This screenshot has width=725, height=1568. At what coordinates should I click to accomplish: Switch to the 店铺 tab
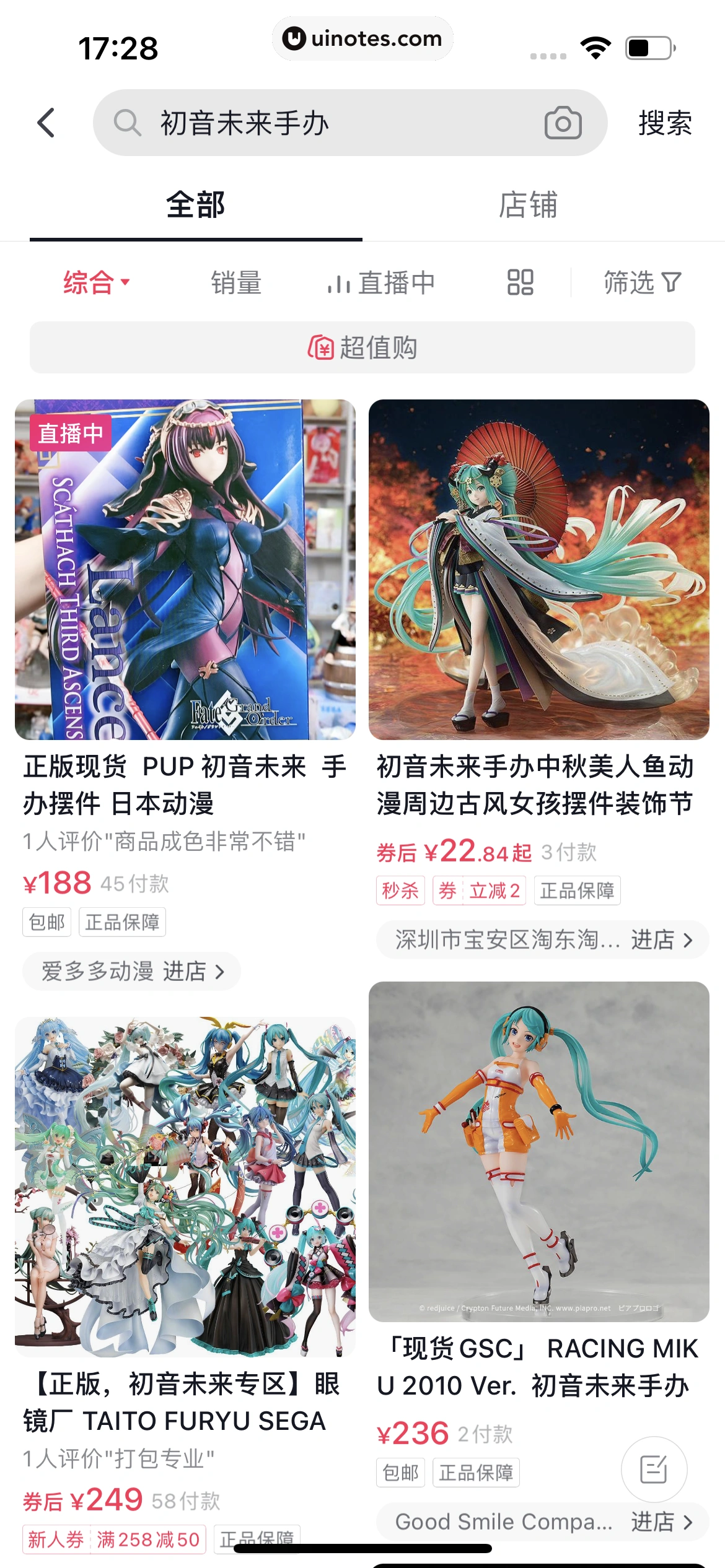pyautogui.click(x=528, y=205)
